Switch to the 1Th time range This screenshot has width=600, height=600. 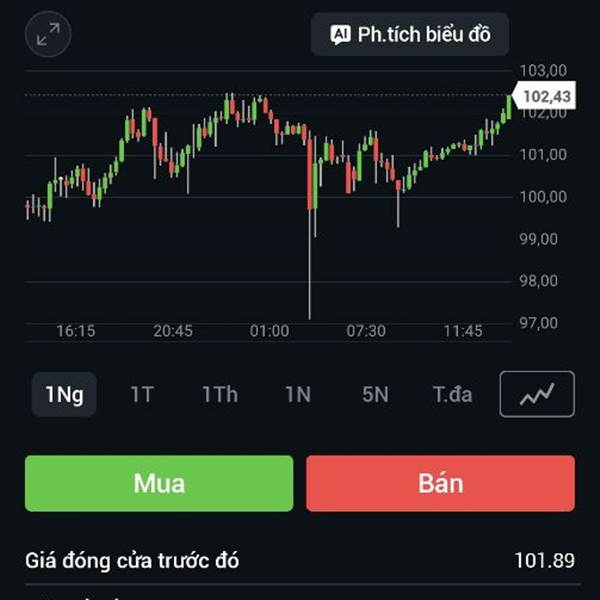click(x=220, y=394)
